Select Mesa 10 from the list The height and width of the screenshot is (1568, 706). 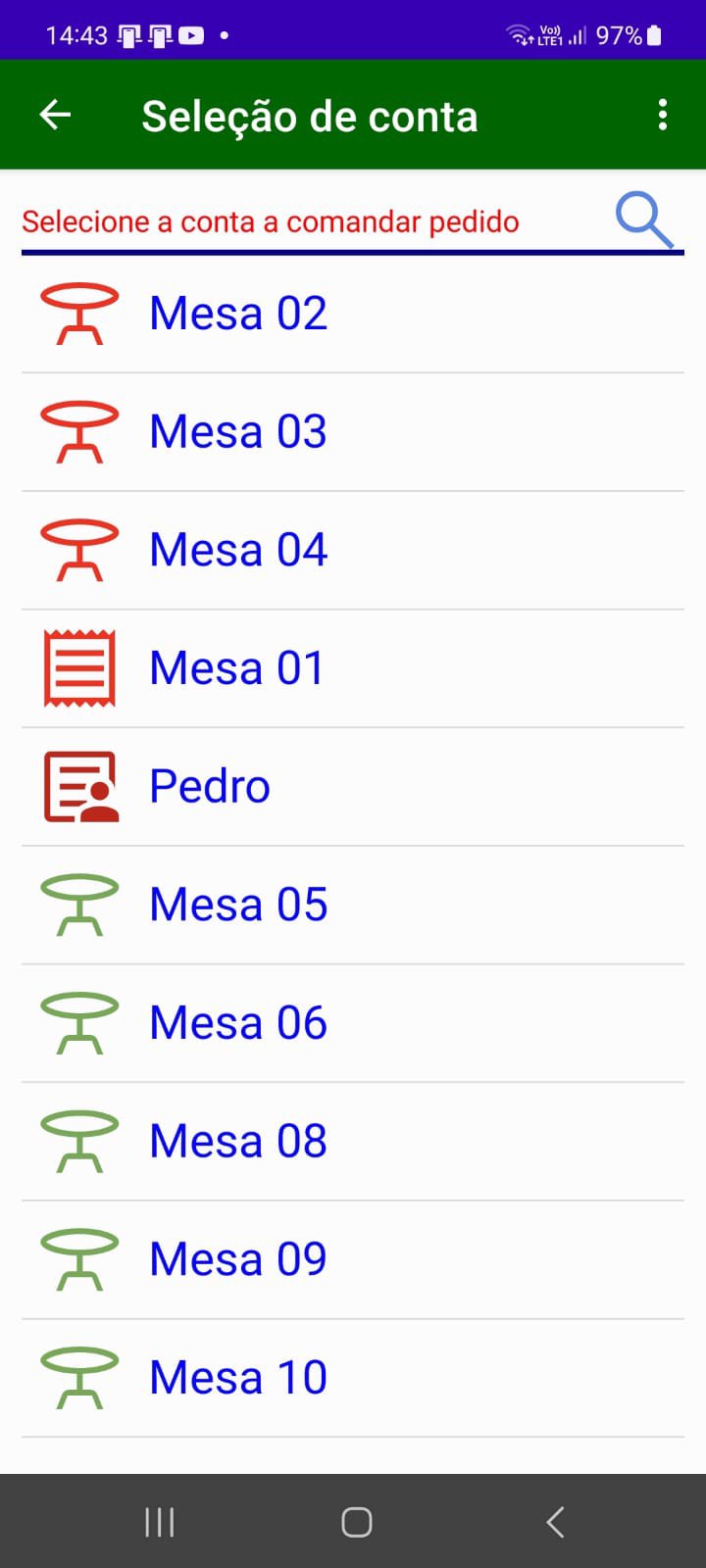tap(238, 1378)
